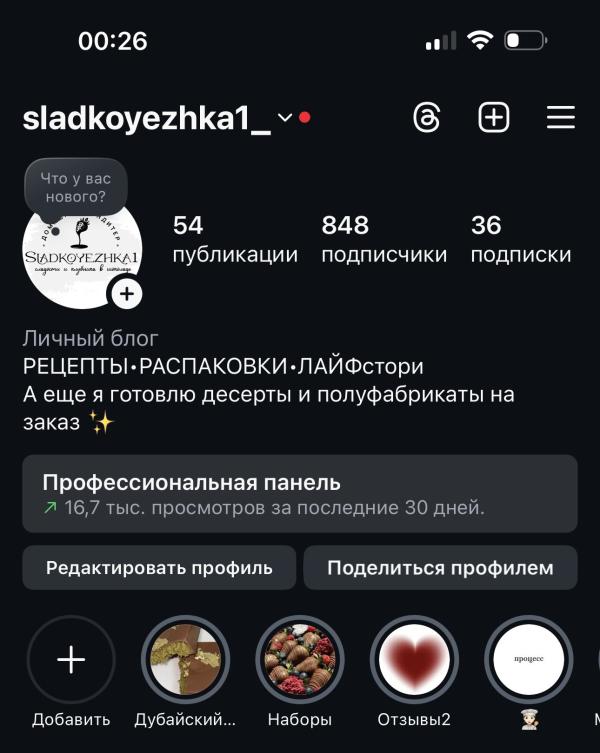This screenshot has width=600, height=753.
Task: Open the процесс highlight
Action: pos(528,660)
